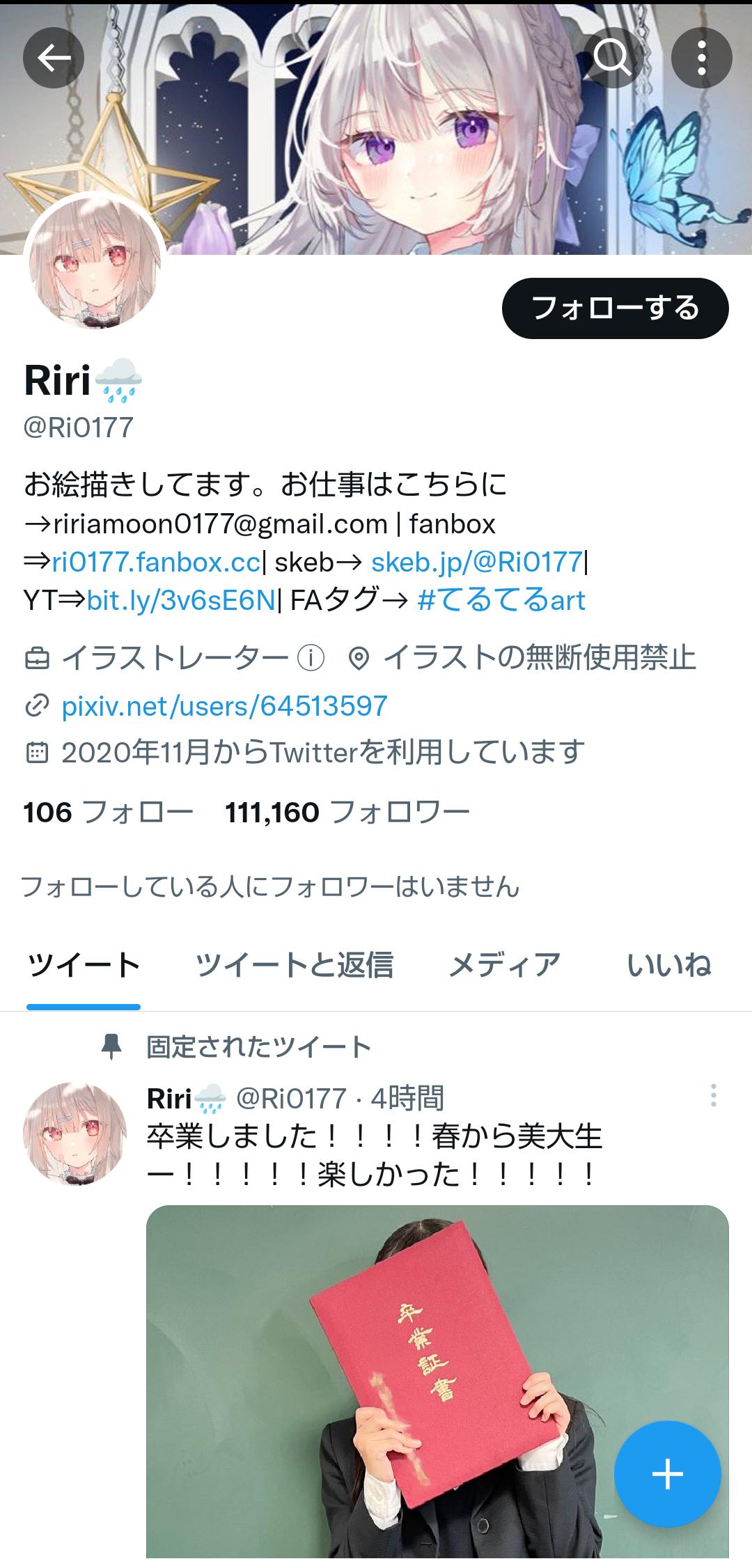Compose a new tweet
This screenshot has width=752, height=1568.
pos(667,1474)
